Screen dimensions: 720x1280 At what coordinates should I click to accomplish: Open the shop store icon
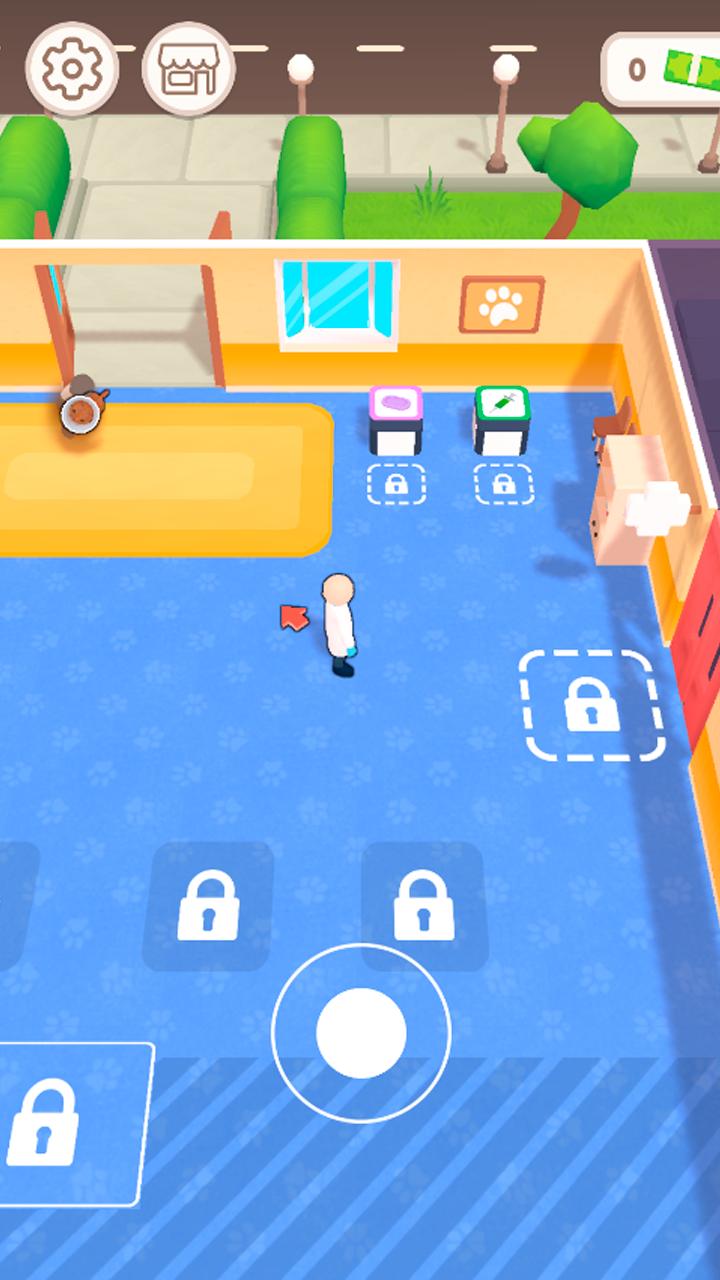tap(188, 69)
